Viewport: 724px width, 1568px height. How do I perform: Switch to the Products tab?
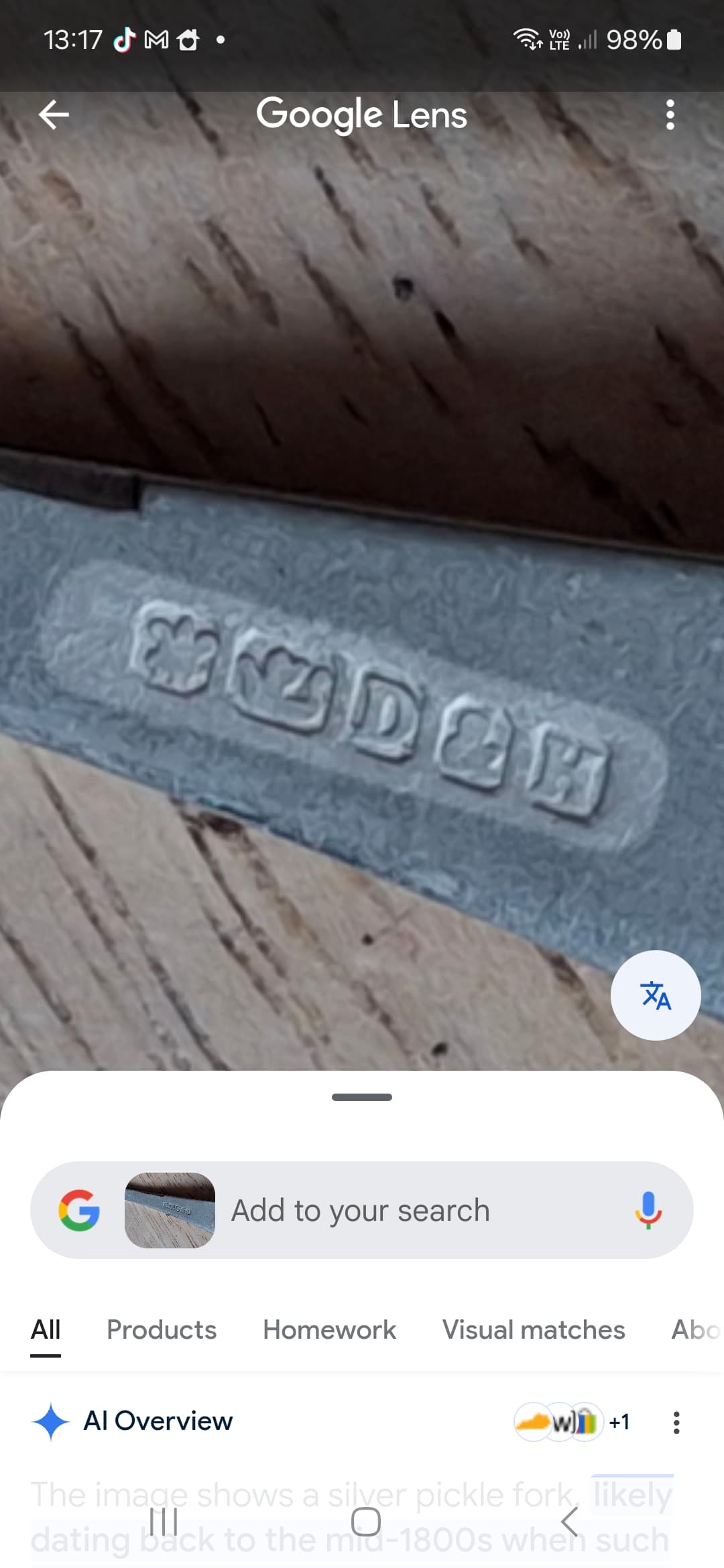[x=162, y=1329]
